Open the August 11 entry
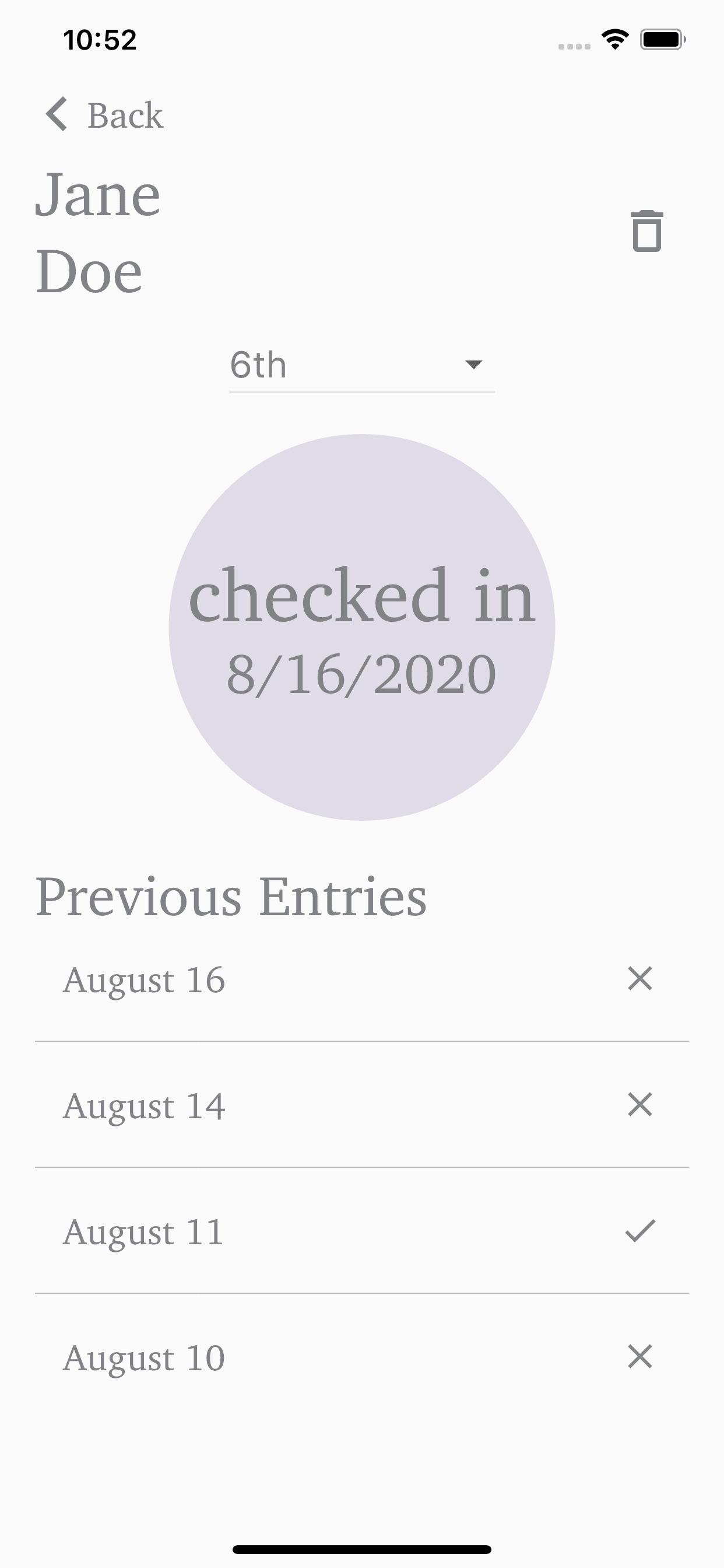 (361, 1231)
